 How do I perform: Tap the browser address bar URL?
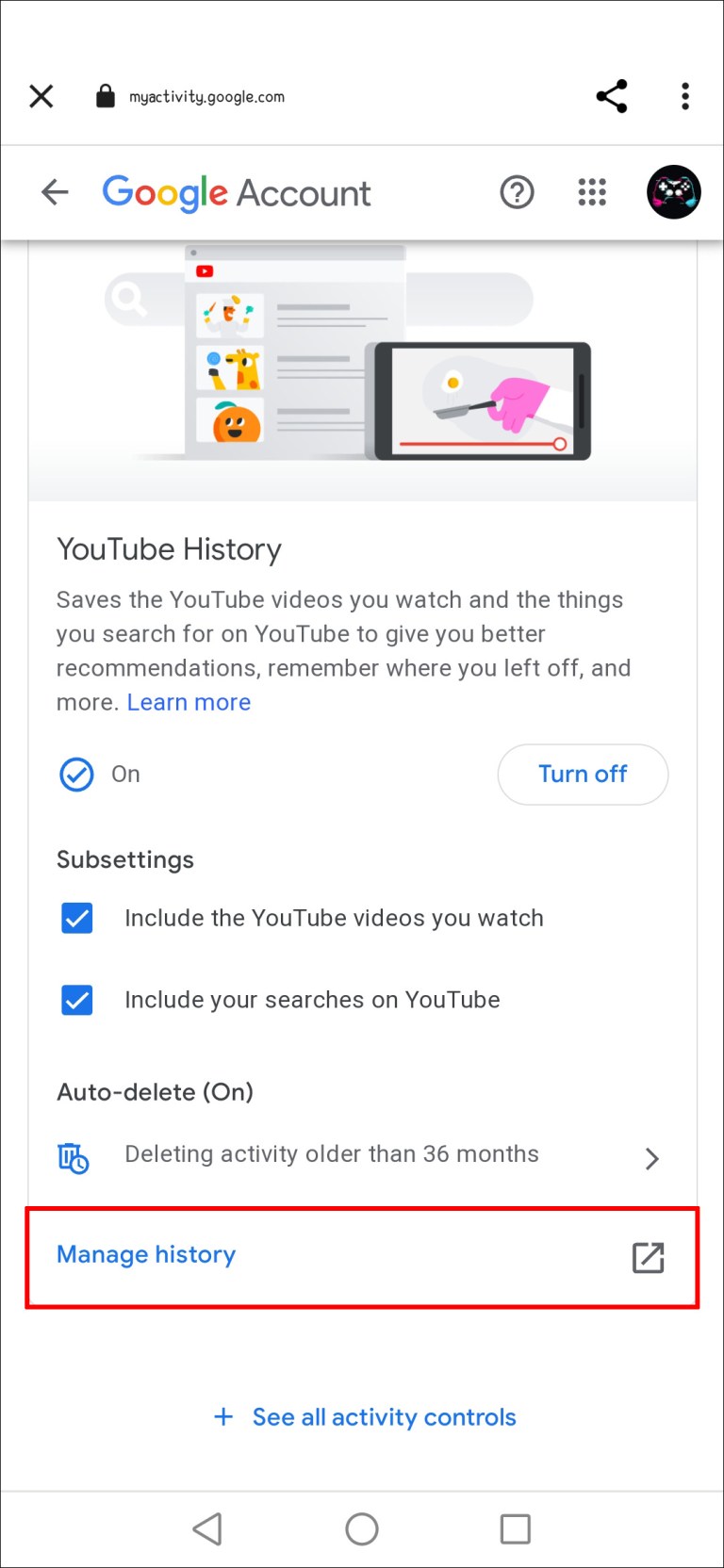tap(206, 94)
